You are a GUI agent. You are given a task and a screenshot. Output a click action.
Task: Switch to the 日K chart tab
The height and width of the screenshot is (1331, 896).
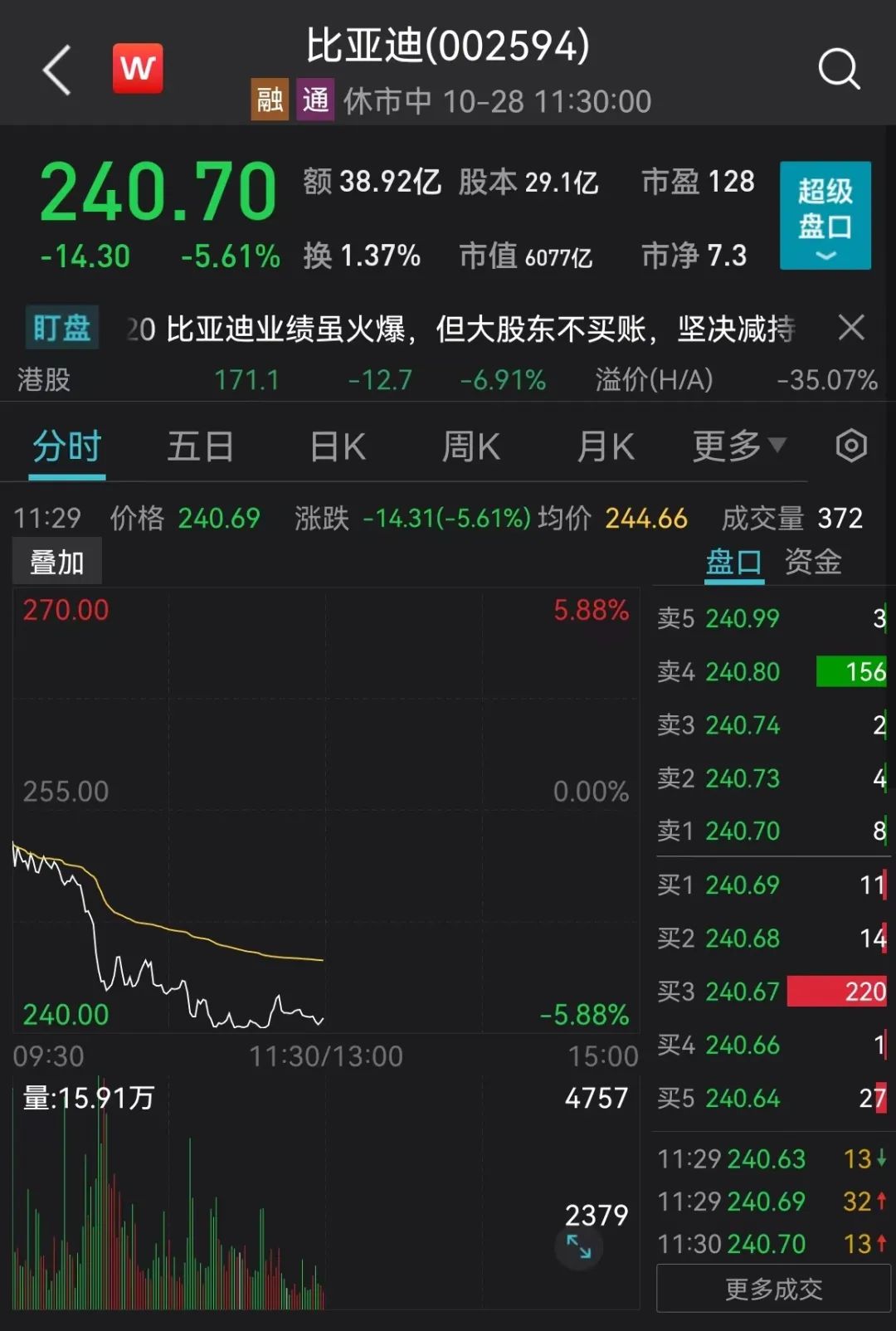pos(338,447)
